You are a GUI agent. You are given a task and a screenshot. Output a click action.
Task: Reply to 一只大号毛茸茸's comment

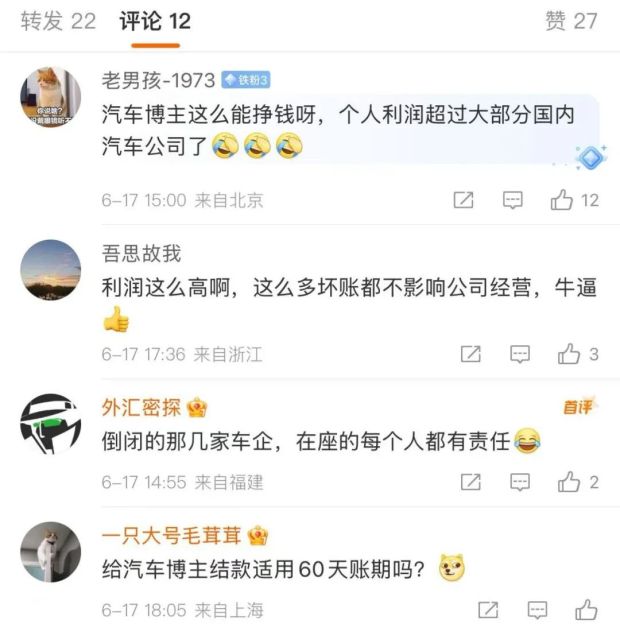[538, 609]
